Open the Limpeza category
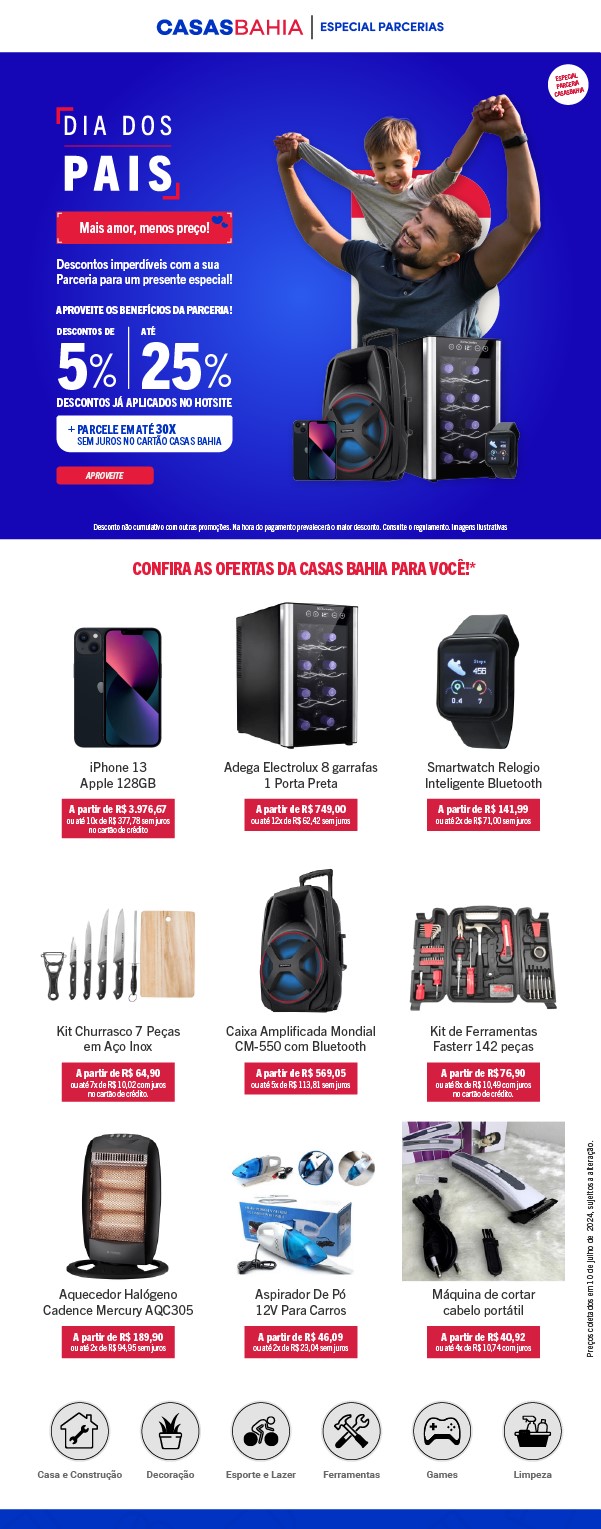 click(x=532, y=1431)
